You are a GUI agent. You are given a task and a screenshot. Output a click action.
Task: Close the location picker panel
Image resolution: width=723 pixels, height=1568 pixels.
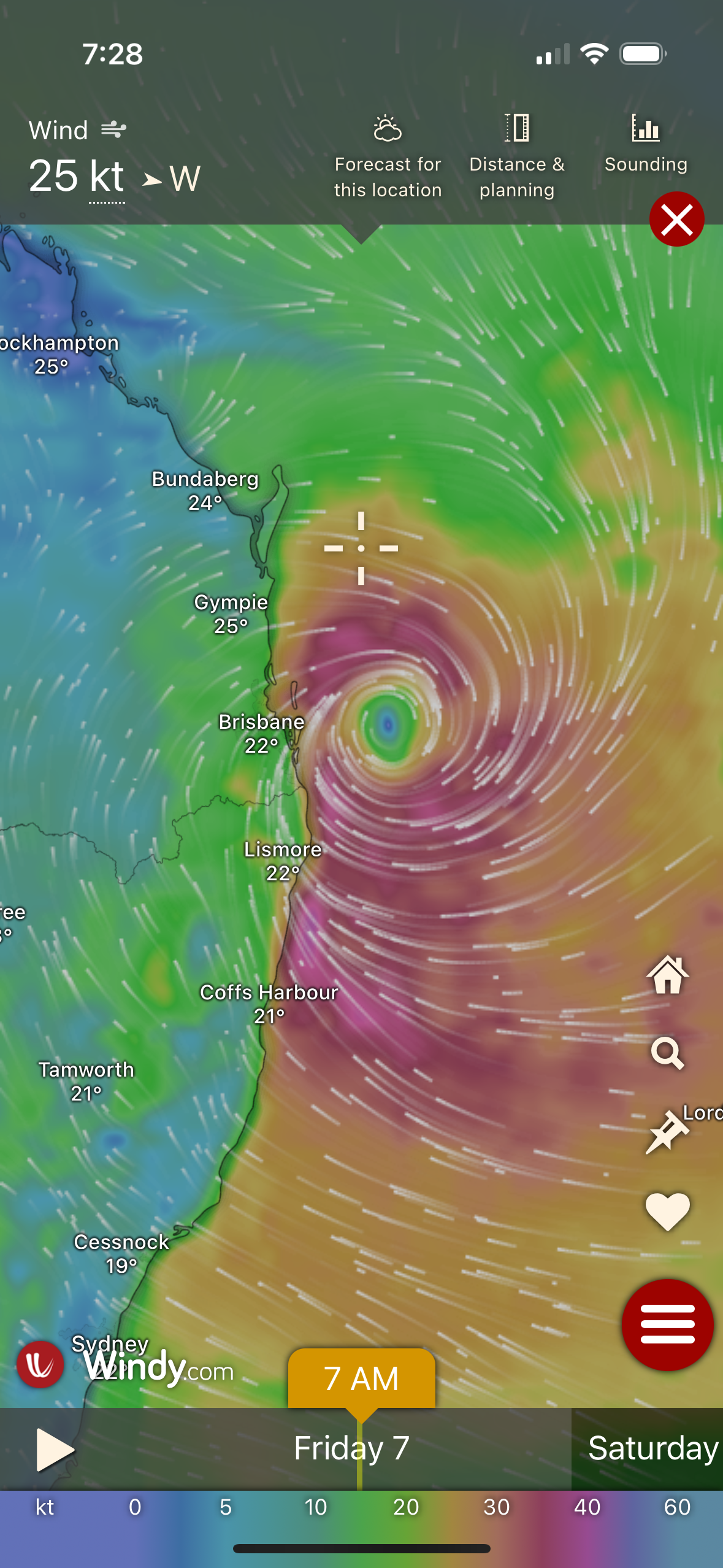pos(676,219)
